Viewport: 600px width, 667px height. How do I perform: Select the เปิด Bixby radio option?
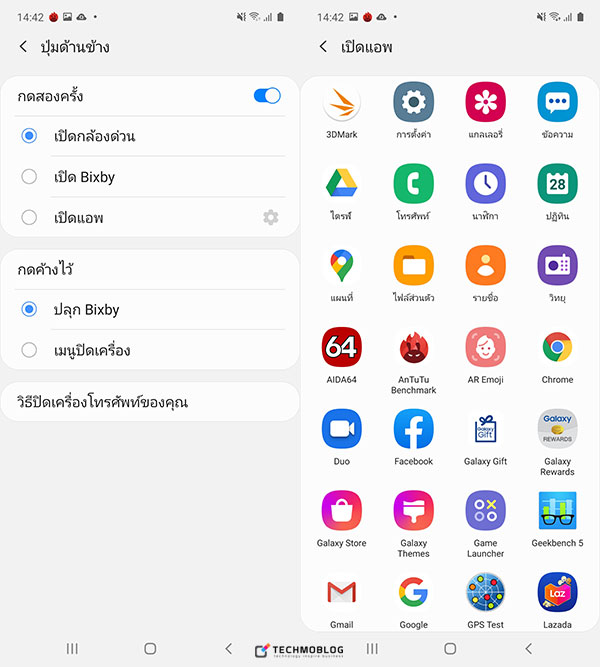tap(29, 177)
